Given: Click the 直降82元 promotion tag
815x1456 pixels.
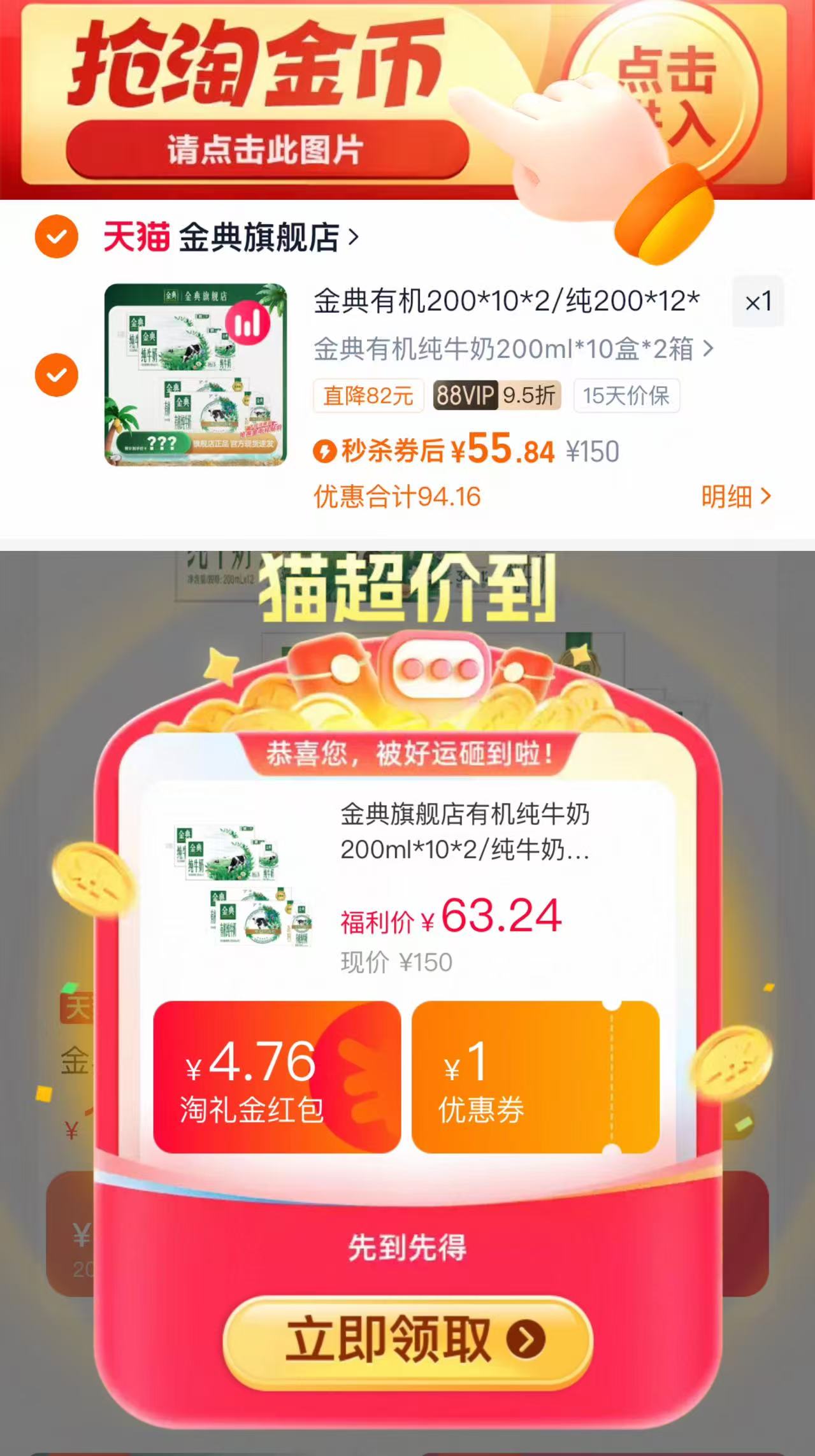Looking at the screenshot, I should [366, 395].
